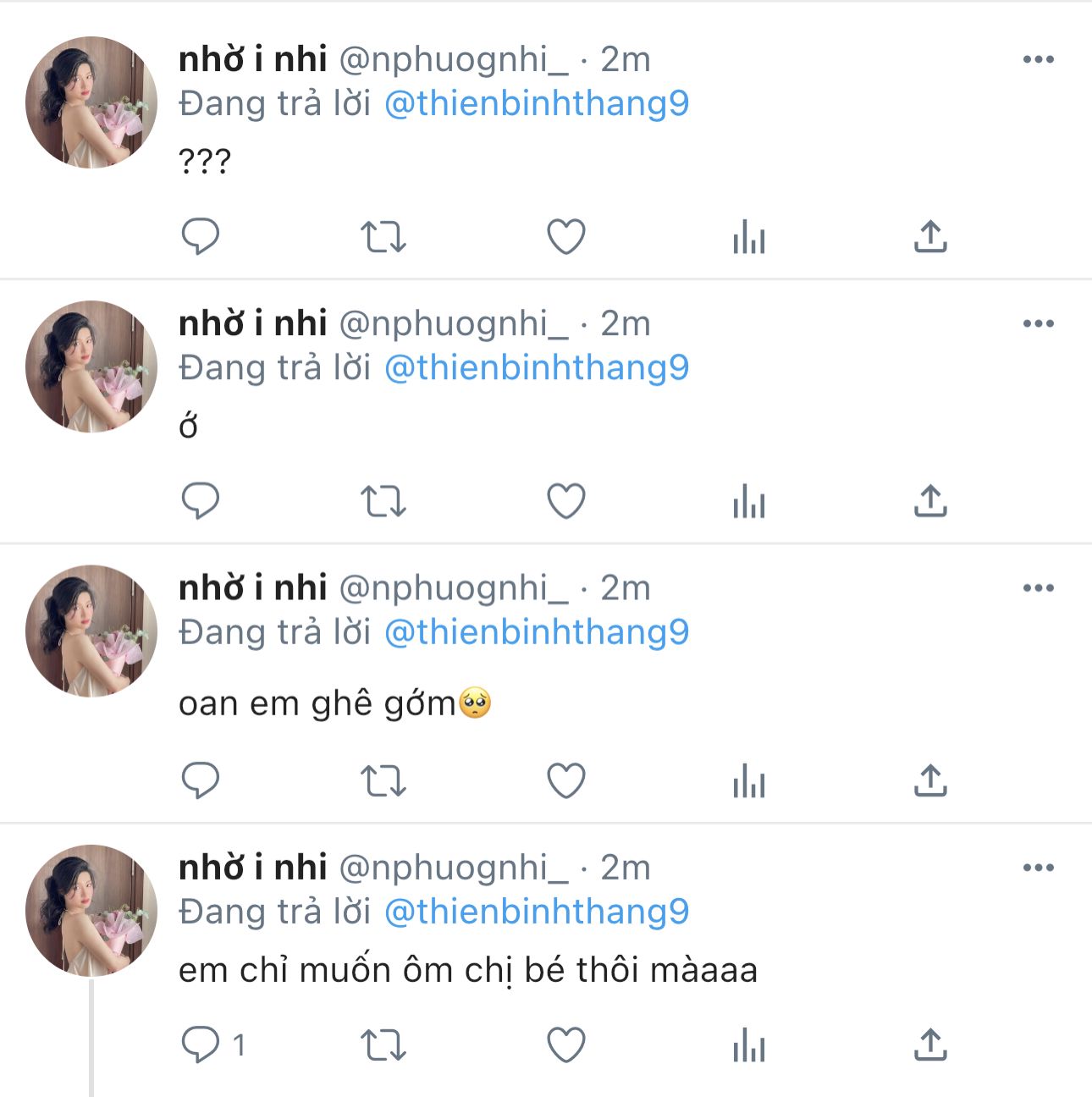
Task: Like the 'ớ' tweet
Action: (566, 501)
